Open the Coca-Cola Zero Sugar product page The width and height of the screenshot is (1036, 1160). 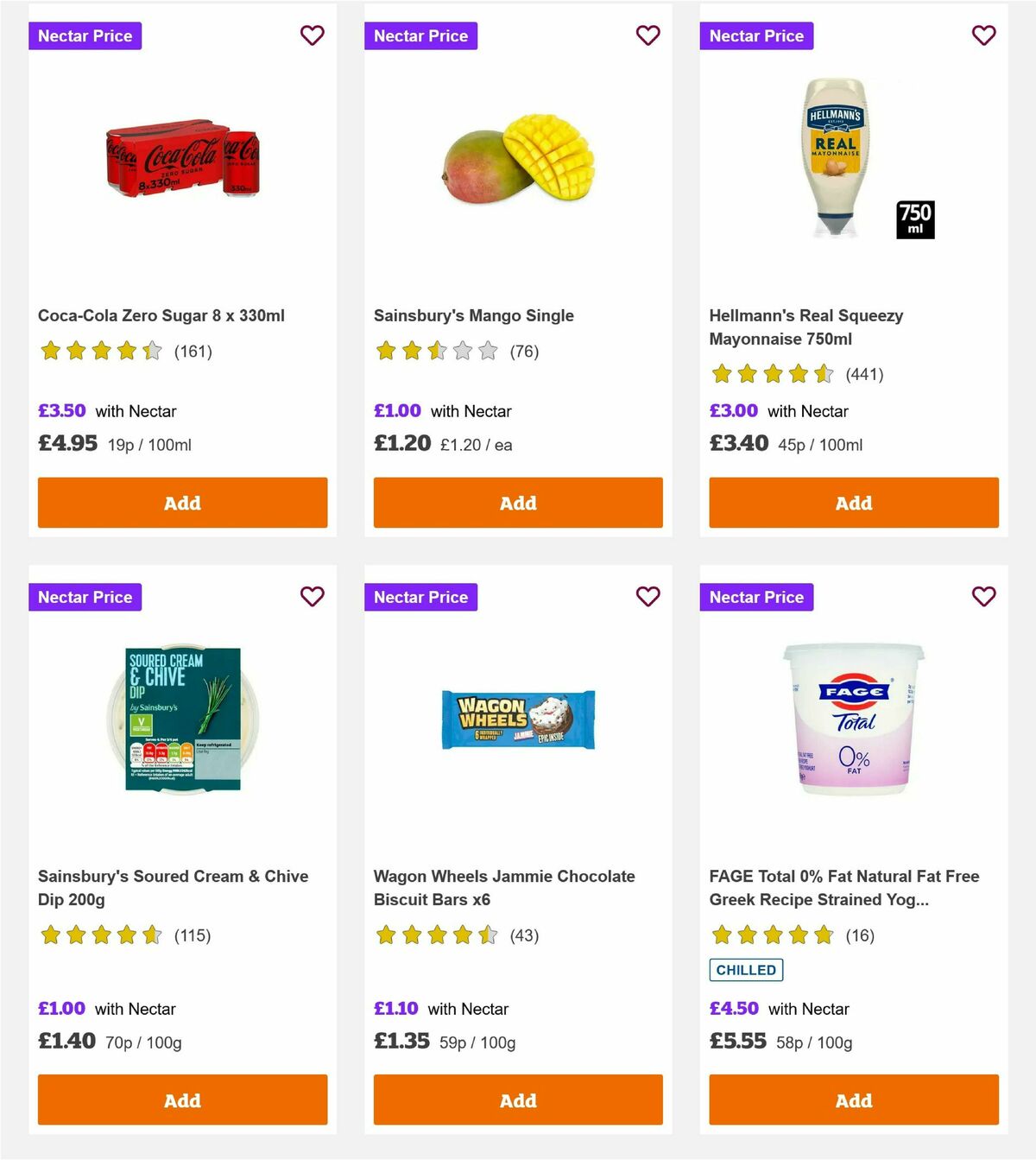pyautogui.click(x=161, y=315)
